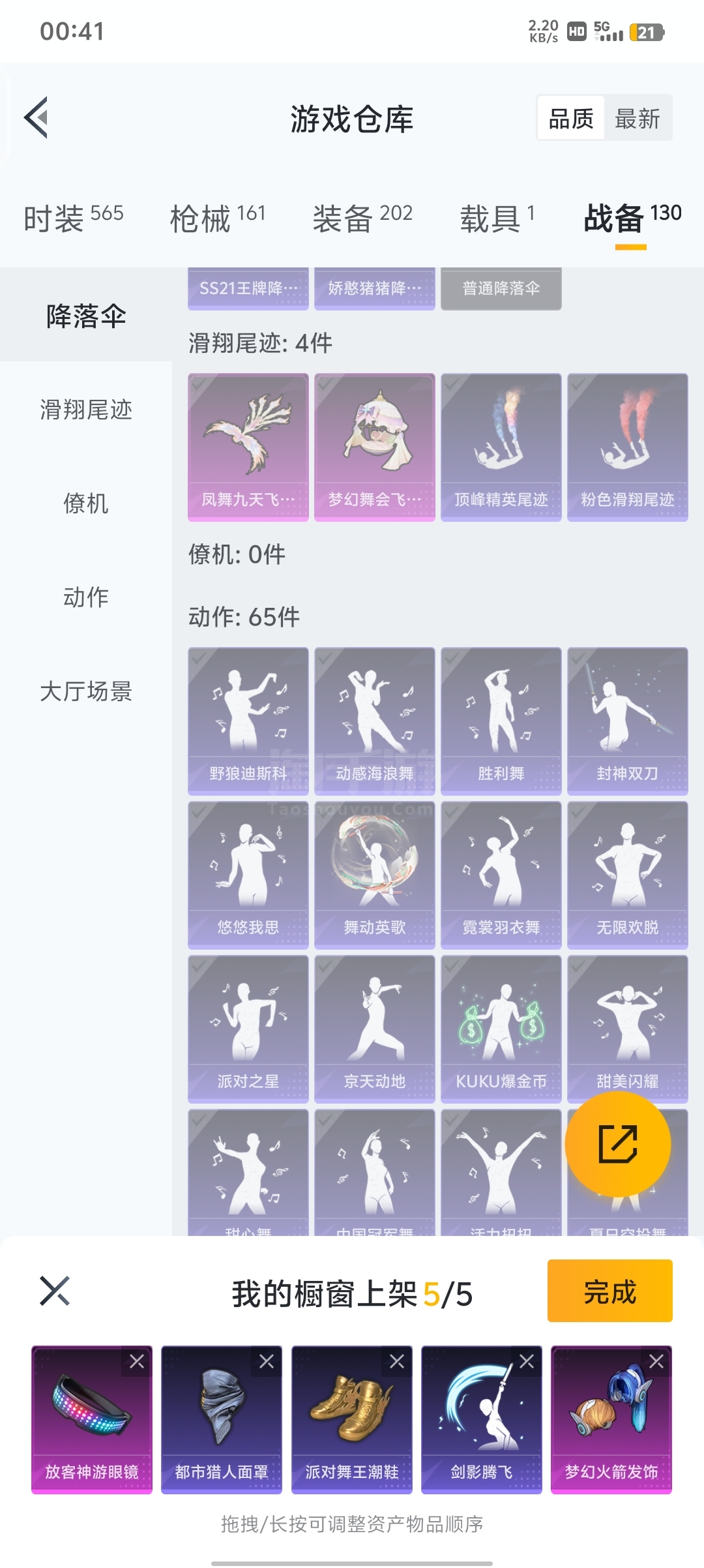704x1568 pixels.
Task: Jump to the 僚机 category
Action: click(85, 504)
